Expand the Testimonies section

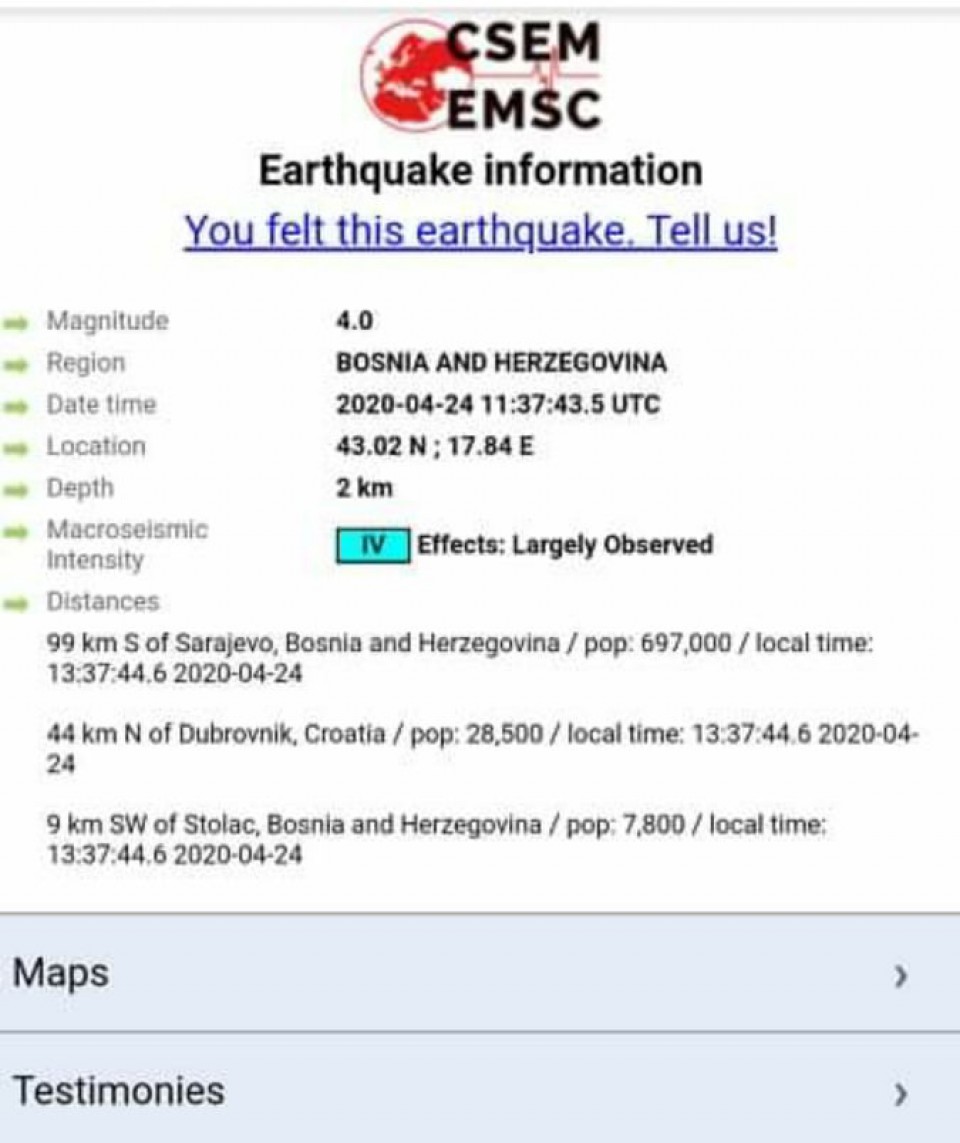point(480,1090)
